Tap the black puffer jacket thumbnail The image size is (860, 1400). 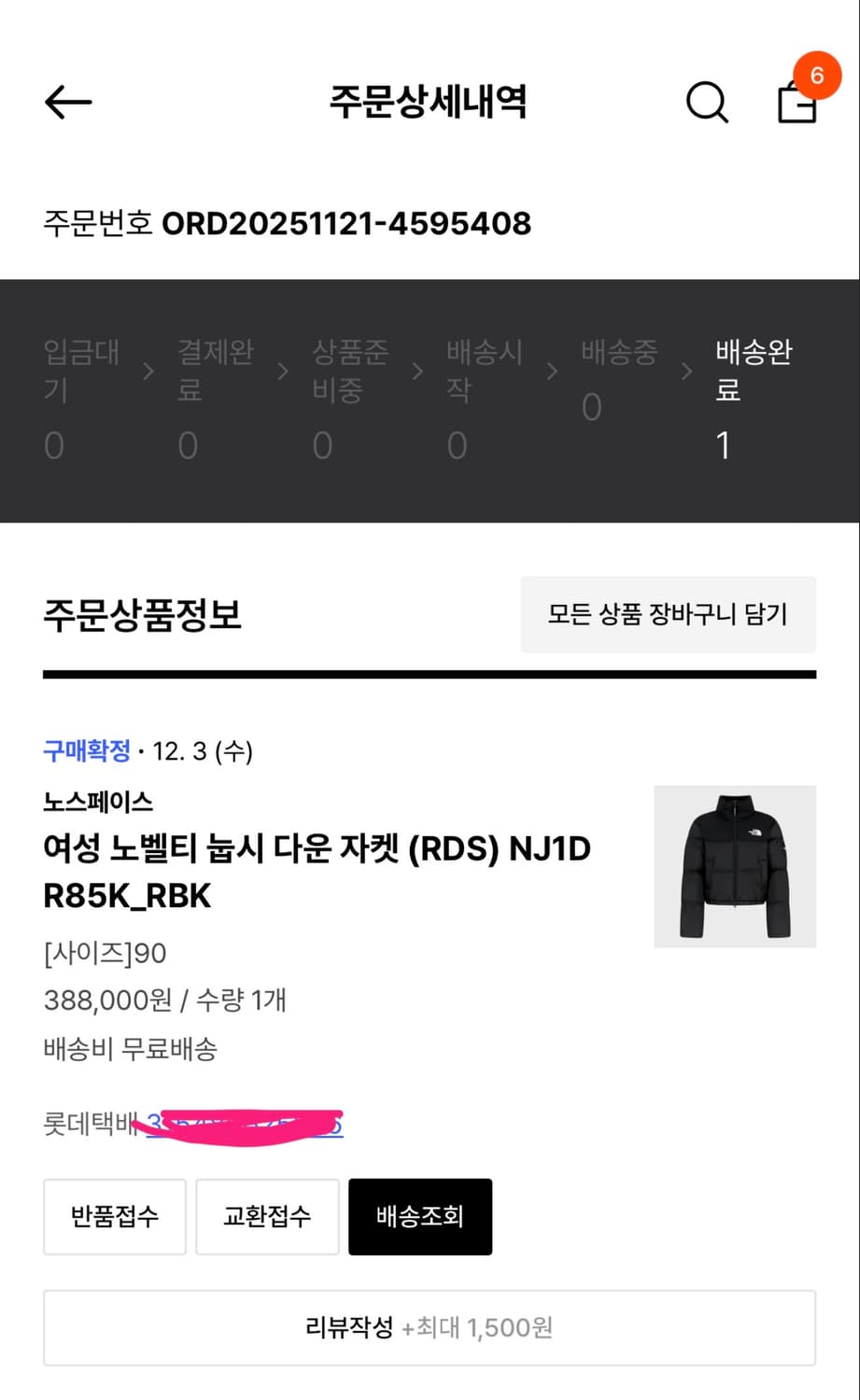(735, 866)
